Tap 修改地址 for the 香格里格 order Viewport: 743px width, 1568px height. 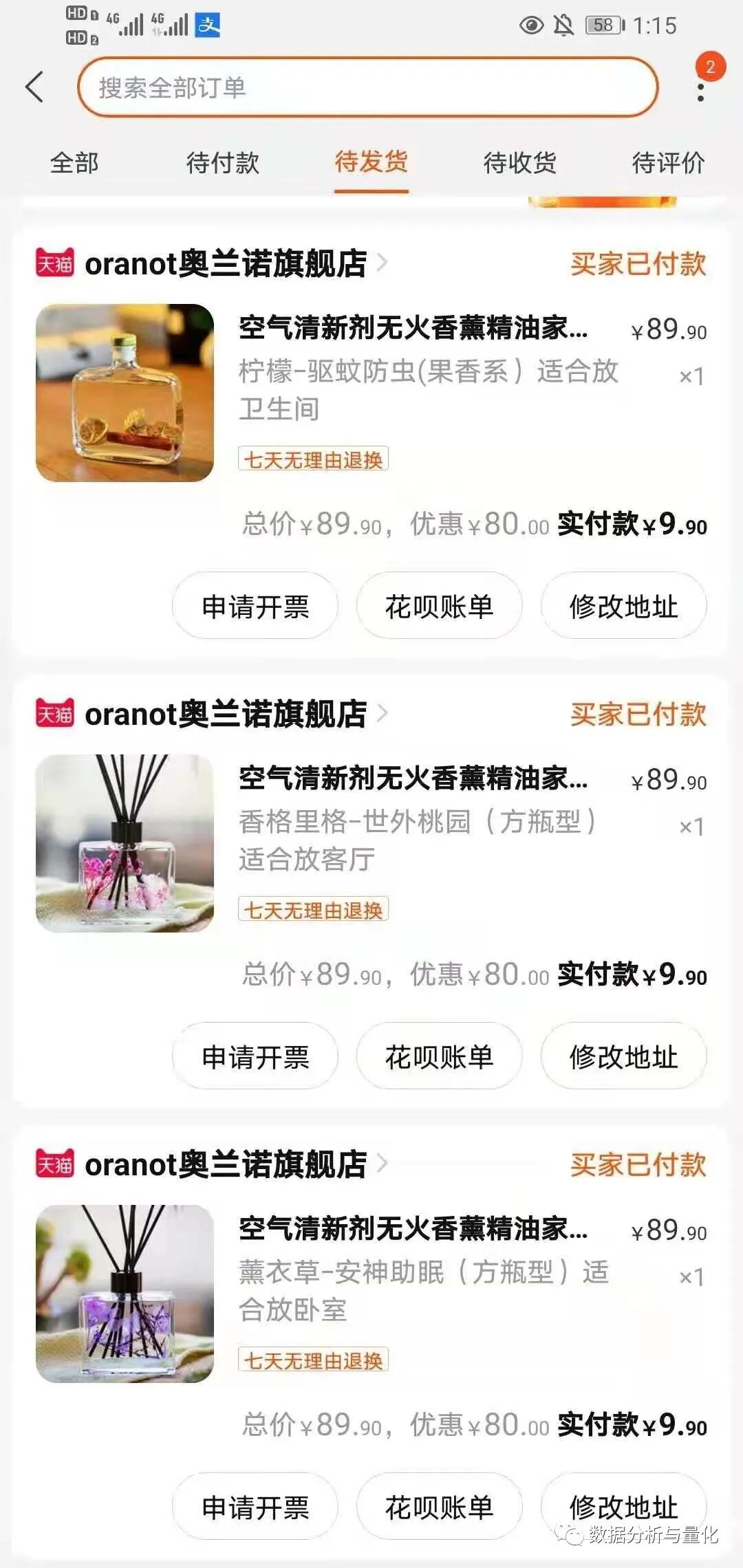click(623, 1056)
